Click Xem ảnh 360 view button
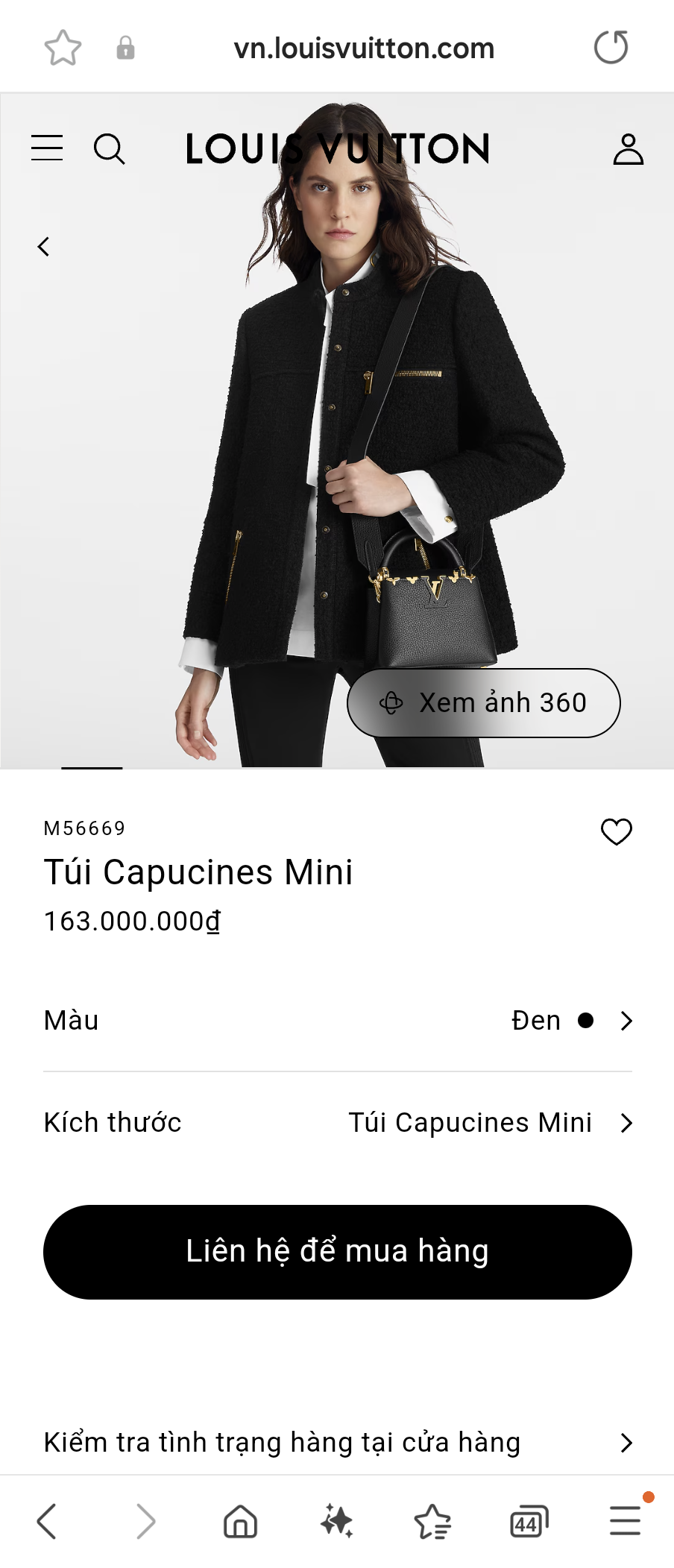The width and height of the screenshot is (674, 1568). pyautogui.click(x=482, y=702)
